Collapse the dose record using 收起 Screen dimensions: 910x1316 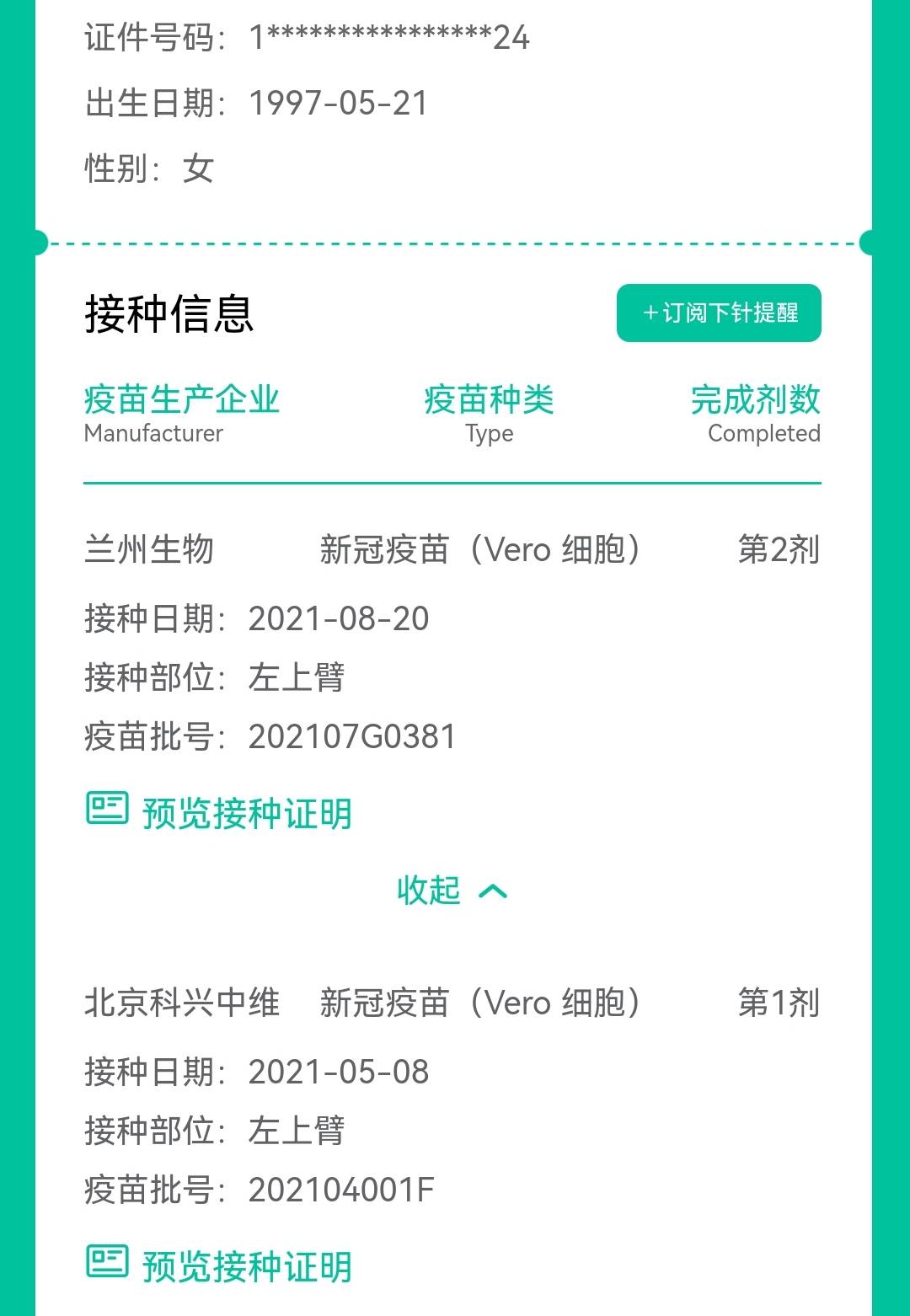(427, 891)
